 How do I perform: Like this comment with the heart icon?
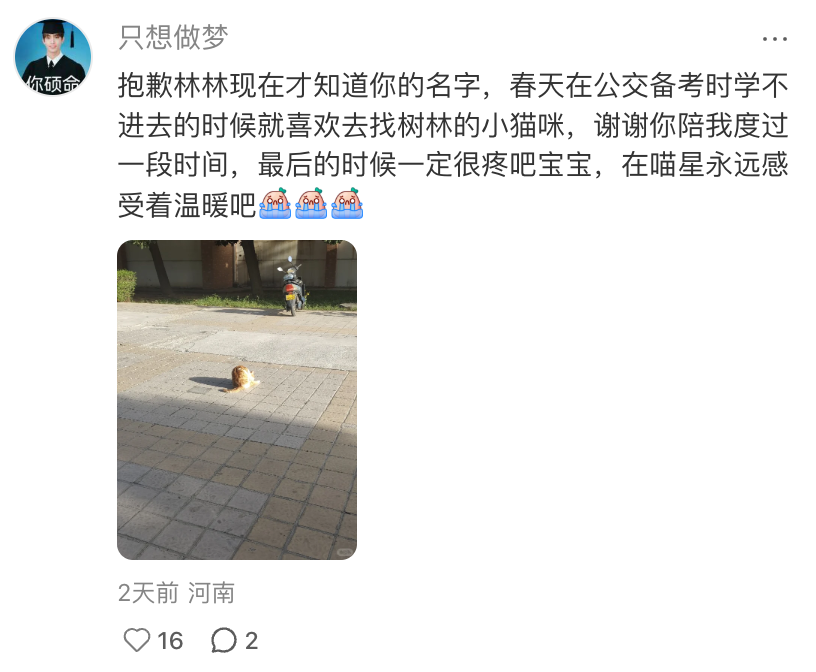(x=136, y=640)
